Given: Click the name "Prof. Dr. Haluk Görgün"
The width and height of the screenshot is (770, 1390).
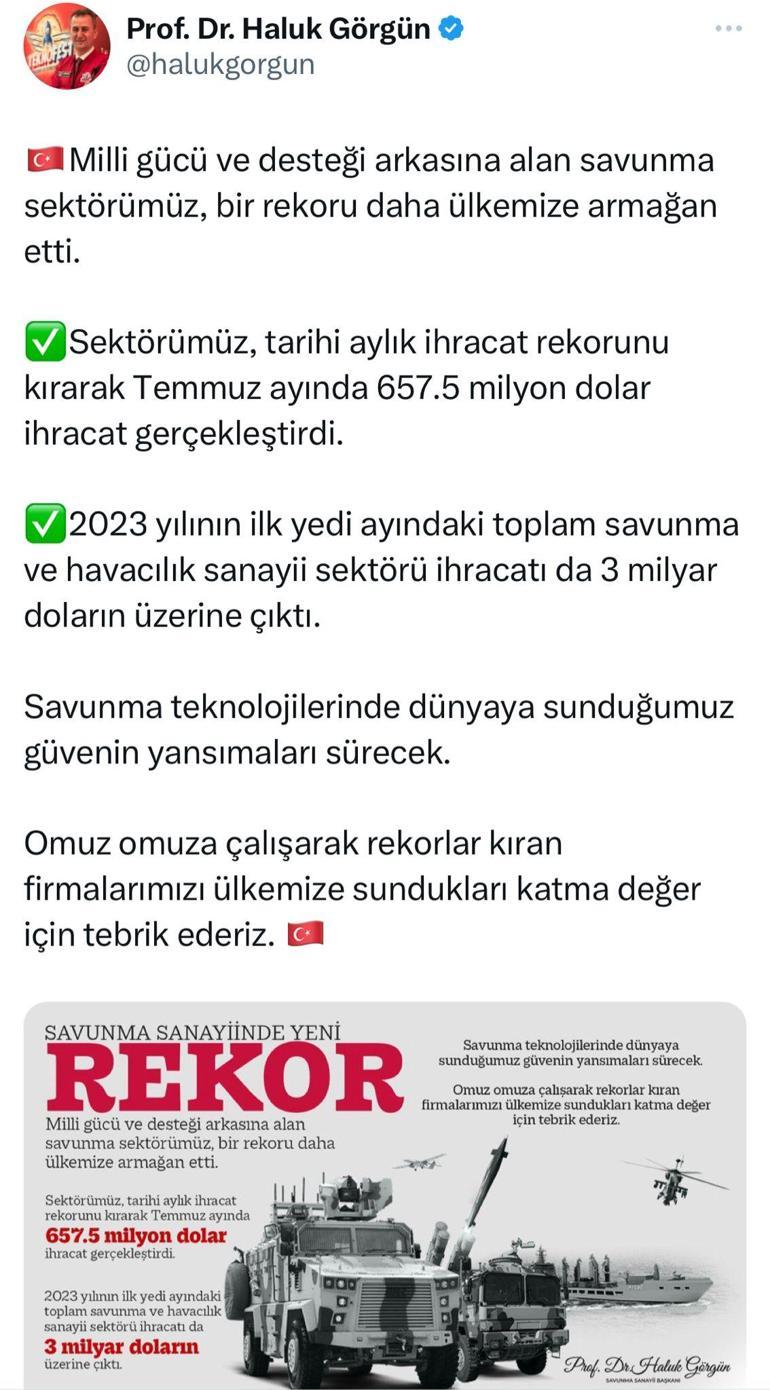Looking at the screenshot, I should pyautogui.click(x=274, y=28).
